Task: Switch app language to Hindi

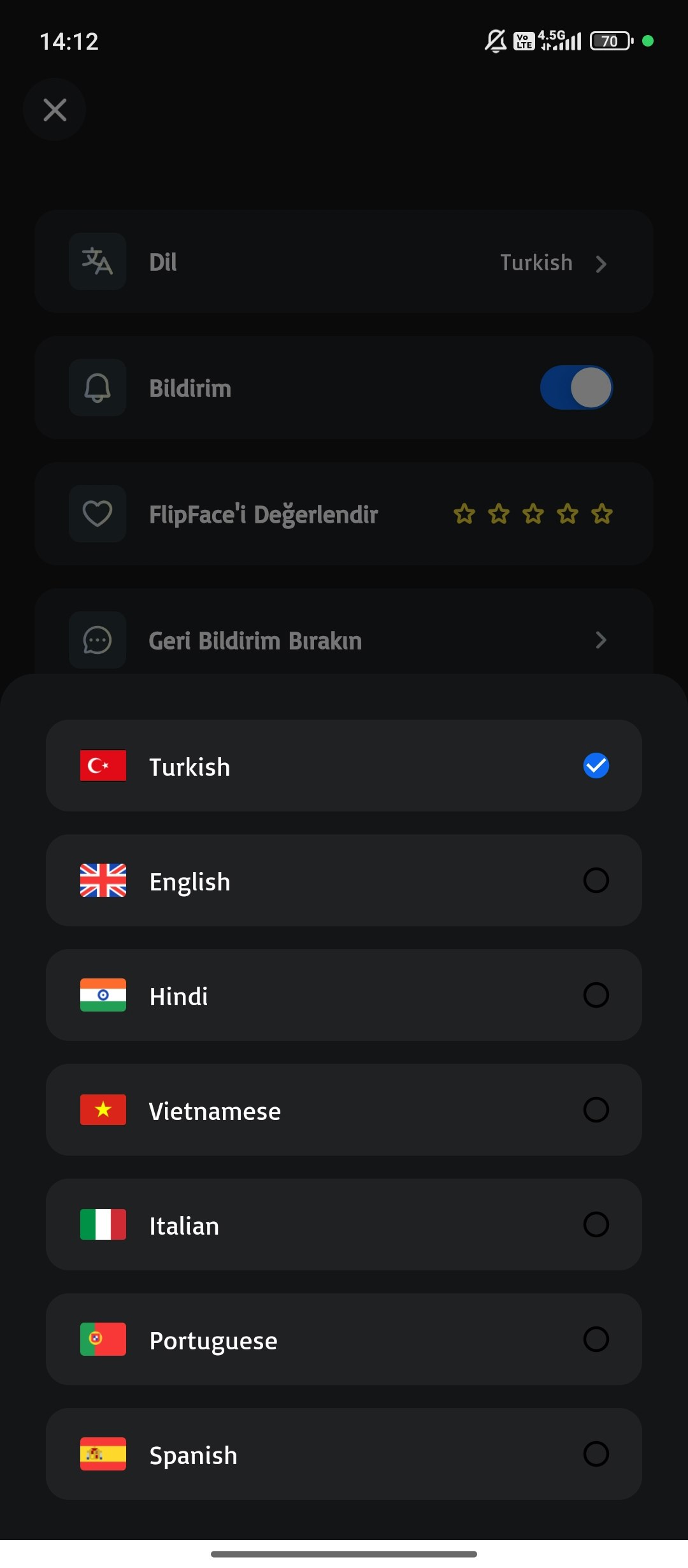Action: (344, 995)
